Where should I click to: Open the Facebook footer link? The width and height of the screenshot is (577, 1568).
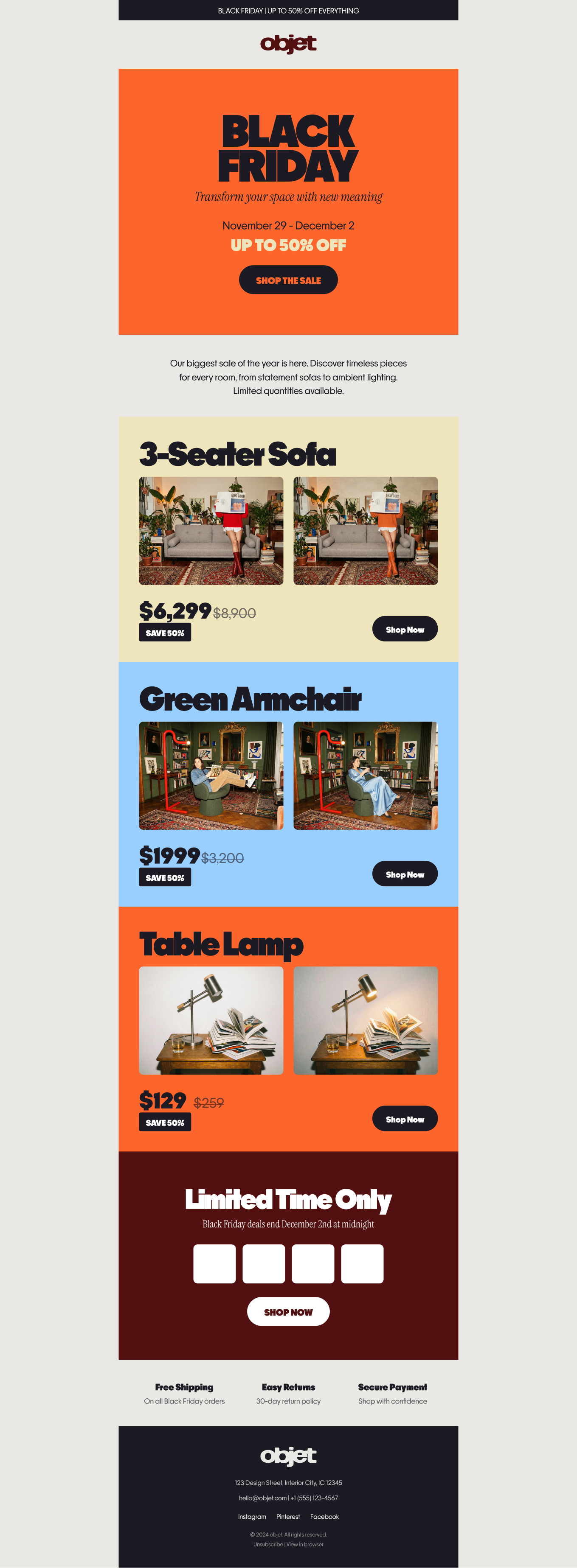[x=324, y=1516]
